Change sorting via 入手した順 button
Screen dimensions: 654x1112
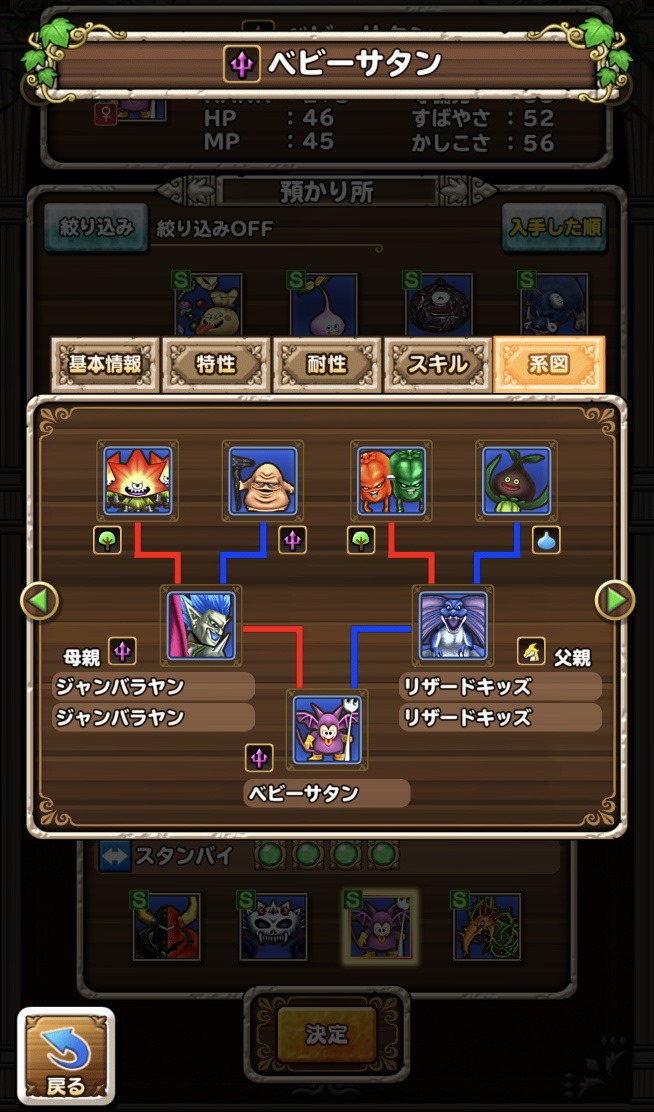pos(554,228)
